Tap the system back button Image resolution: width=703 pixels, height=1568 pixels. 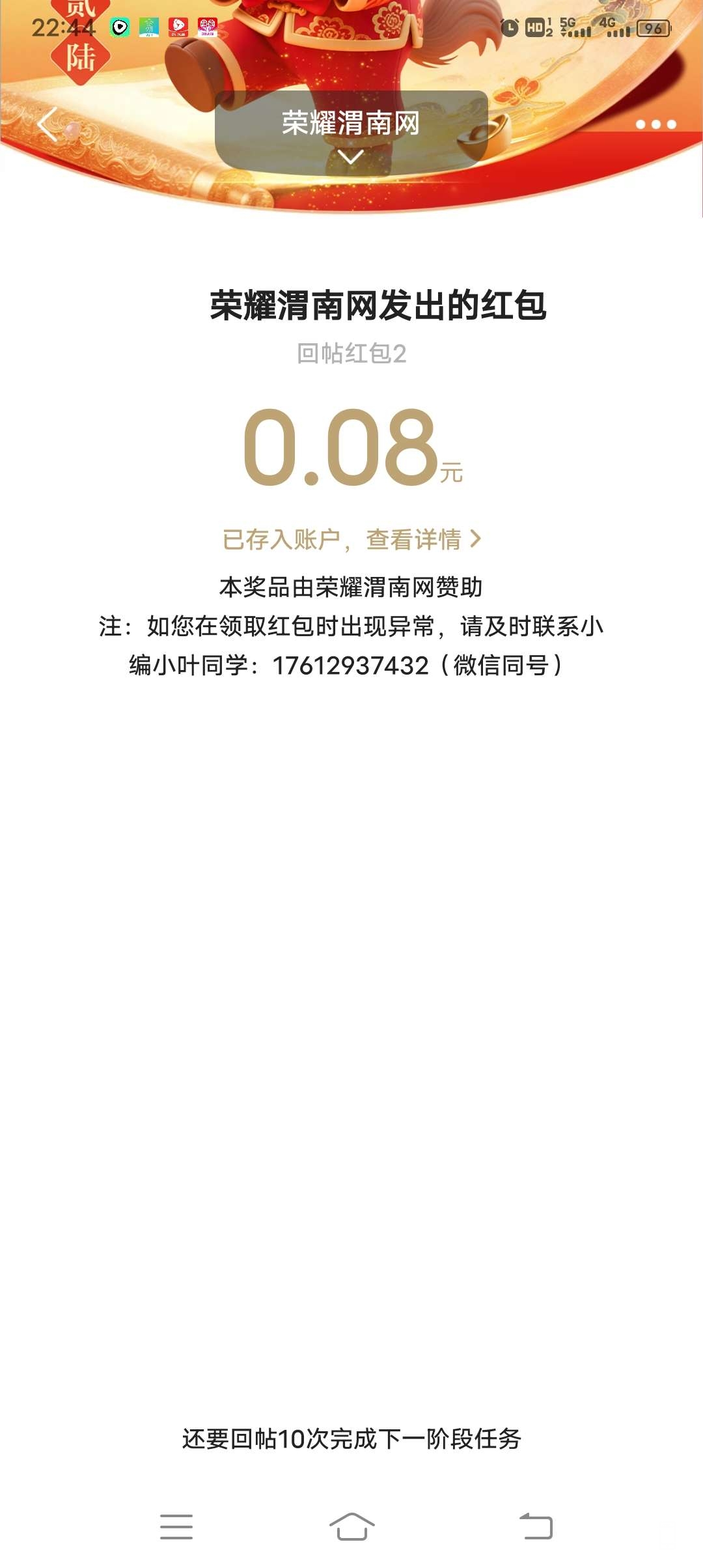click(x=536, y=1526)
